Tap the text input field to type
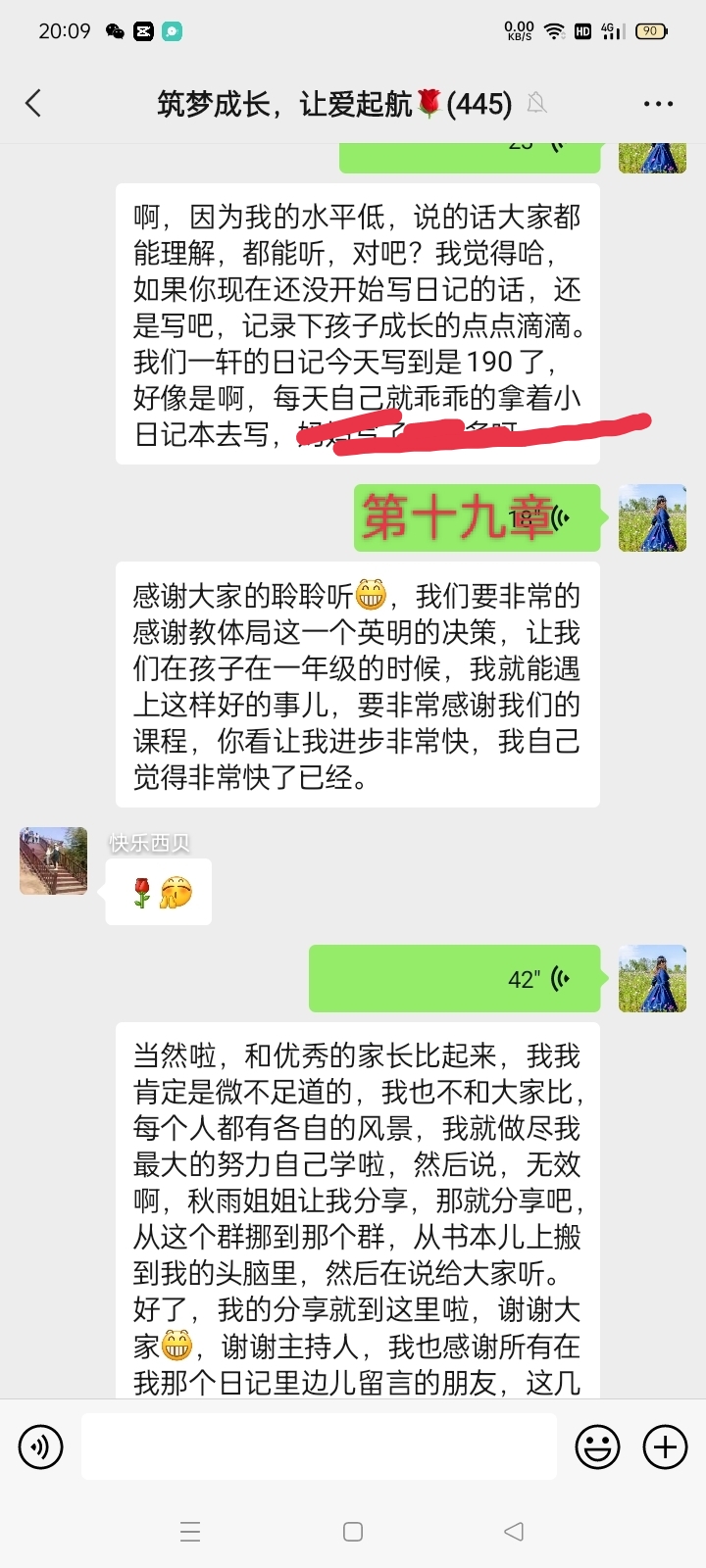This screenshot has width=706, height=1568. (x=318, y=1446)
